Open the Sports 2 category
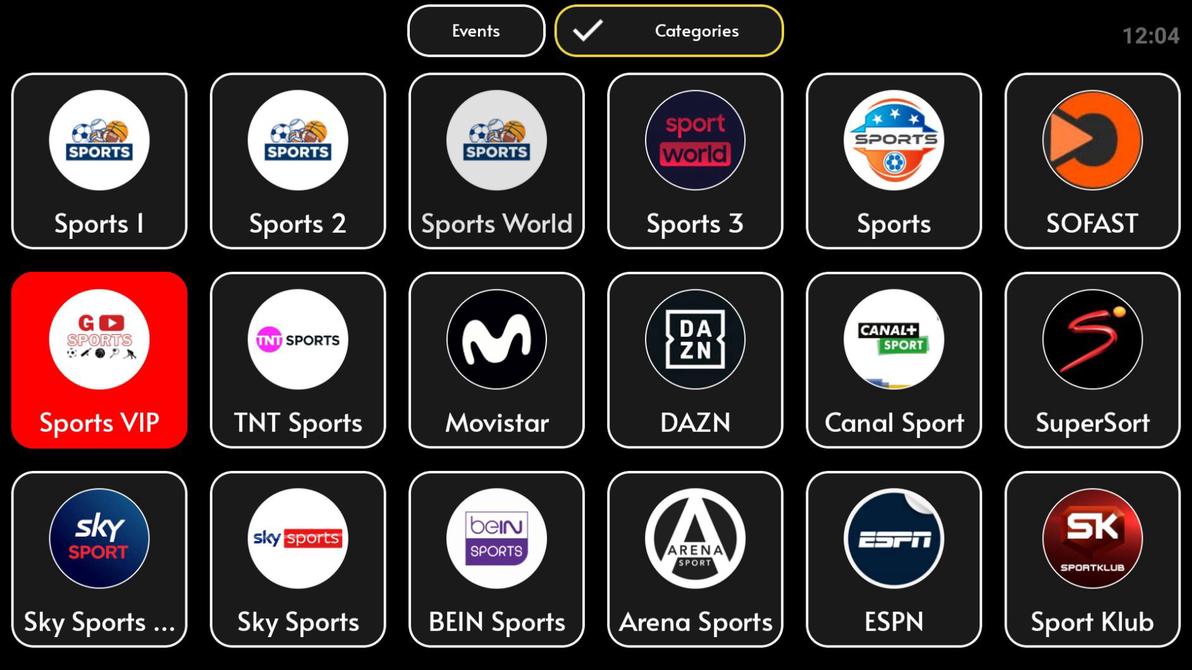This screenshot has height=670, width=1192. coord(298,161)
